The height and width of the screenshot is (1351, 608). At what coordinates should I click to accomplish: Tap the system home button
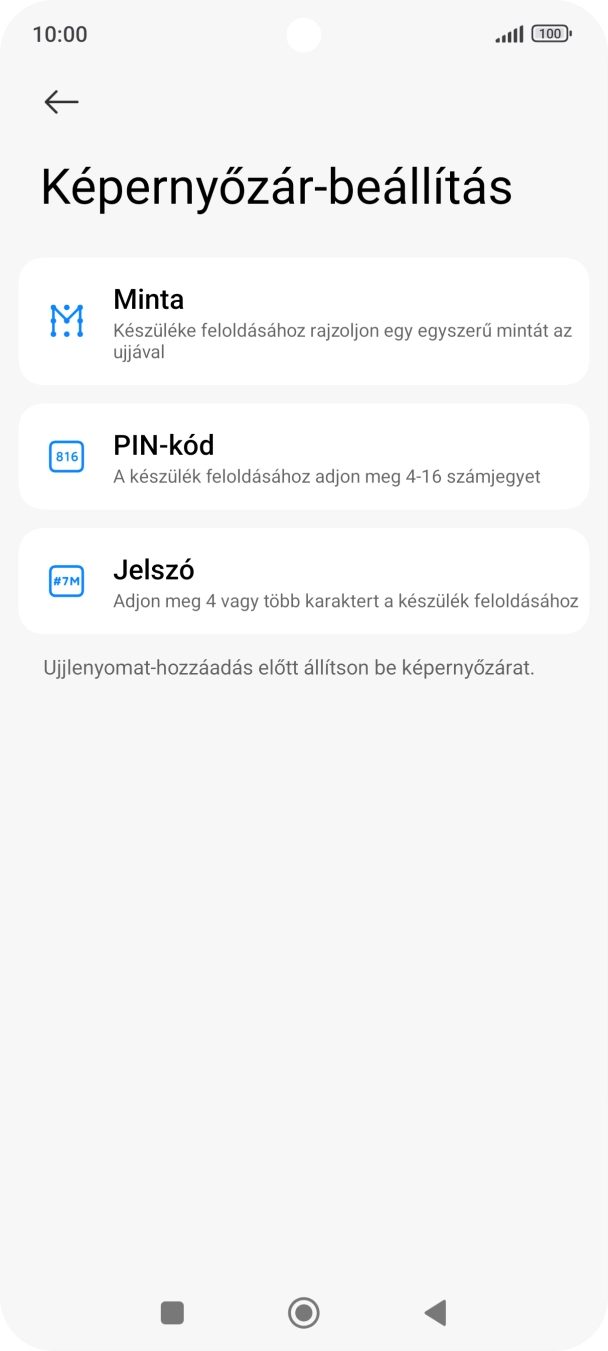[303, 1312]
